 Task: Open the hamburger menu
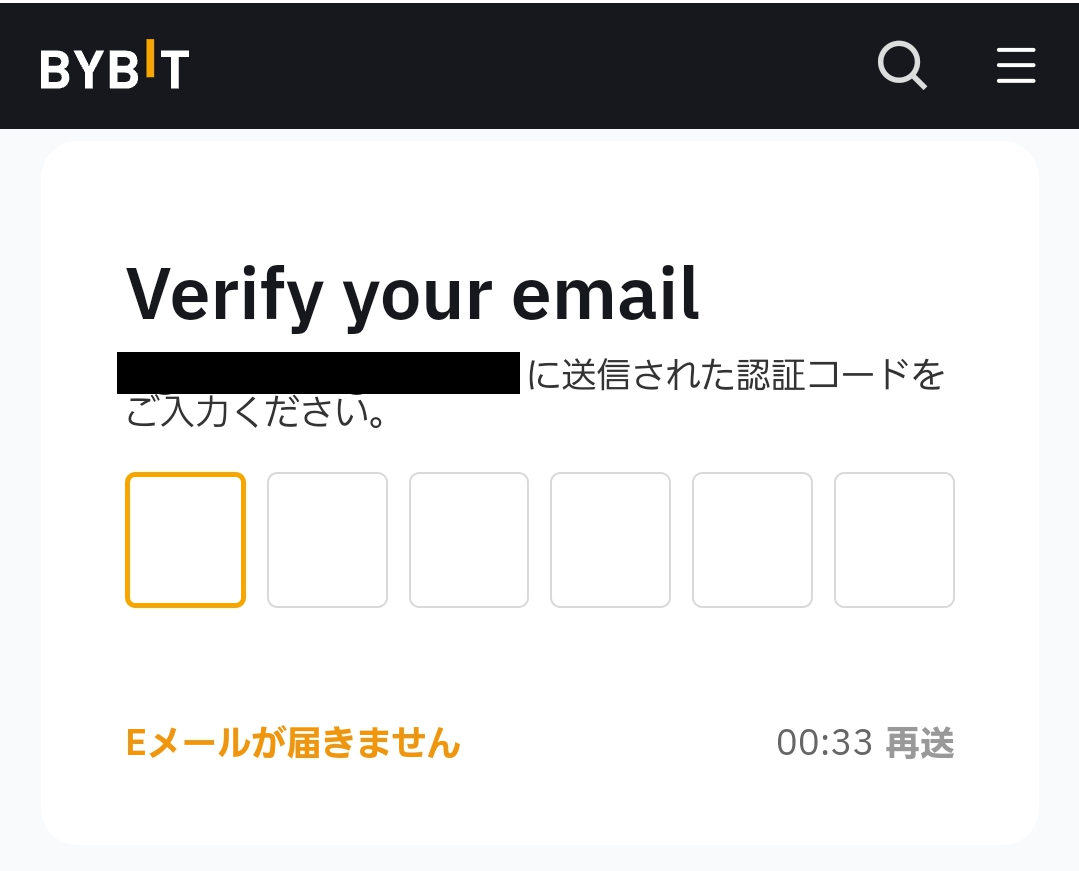coord(1015,66)
